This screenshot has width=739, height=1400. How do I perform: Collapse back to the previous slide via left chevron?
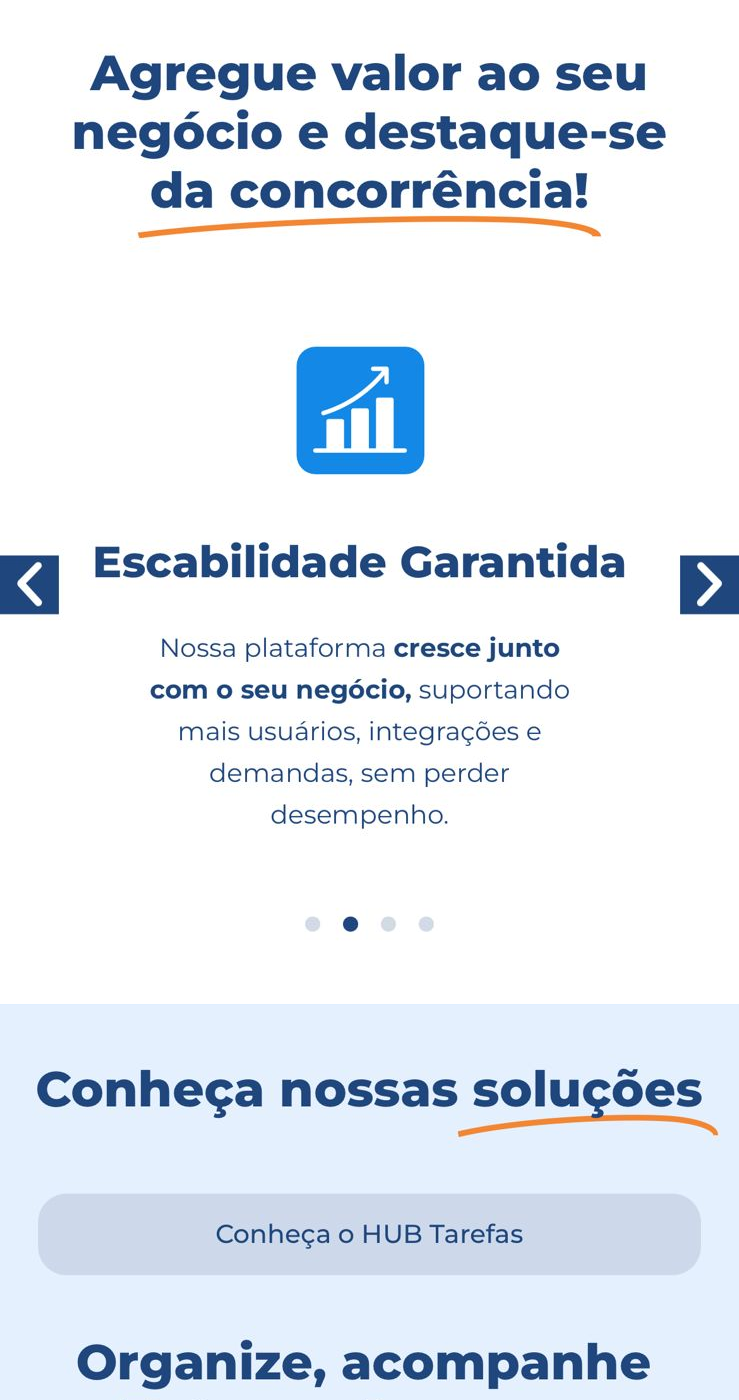tap(27, 584)
